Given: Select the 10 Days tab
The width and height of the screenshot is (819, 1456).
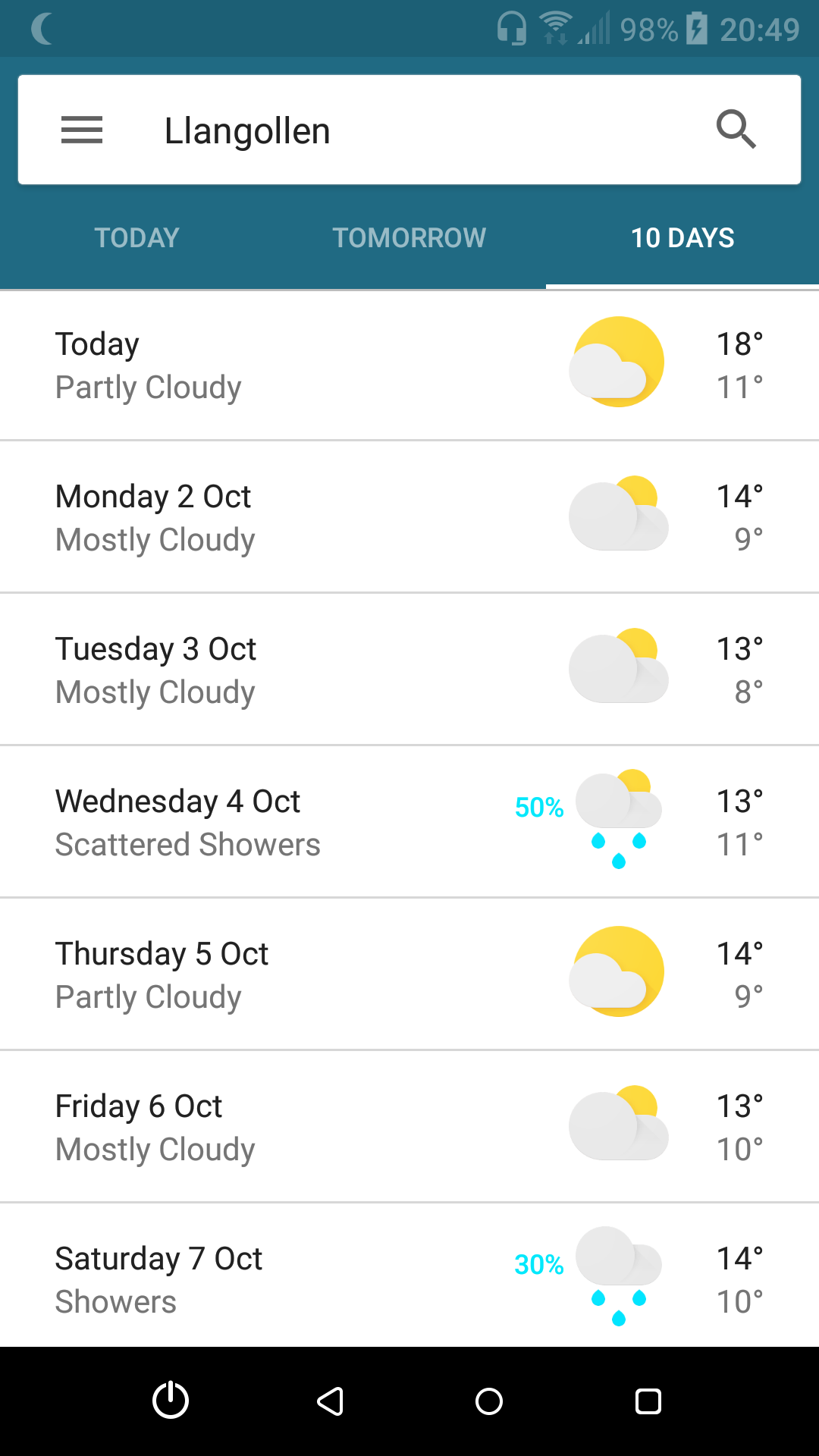Looking at the screenshot, I should point(682,238).
